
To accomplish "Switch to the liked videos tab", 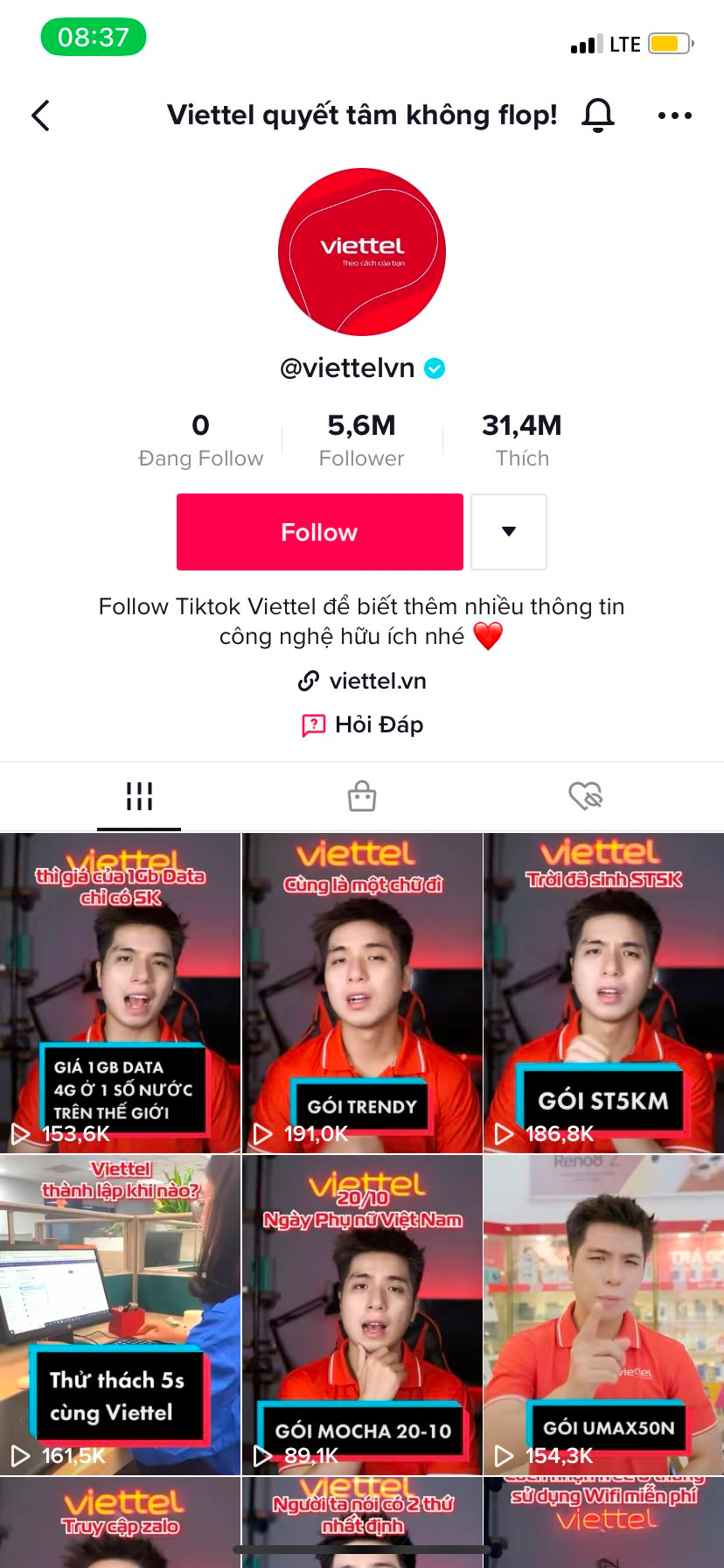I will click(585, 796).
